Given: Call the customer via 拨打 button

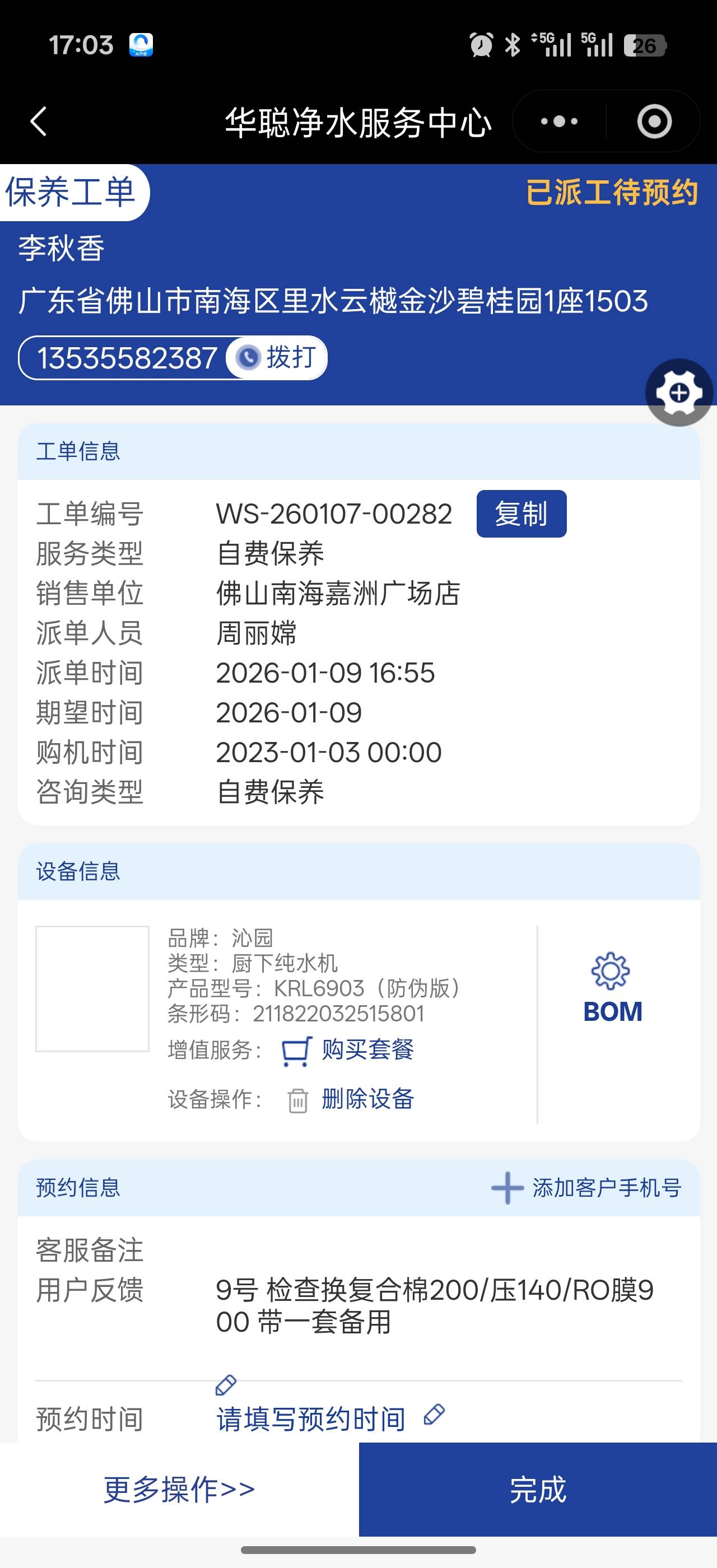Looking at the screenshot, I should point(277,357).
